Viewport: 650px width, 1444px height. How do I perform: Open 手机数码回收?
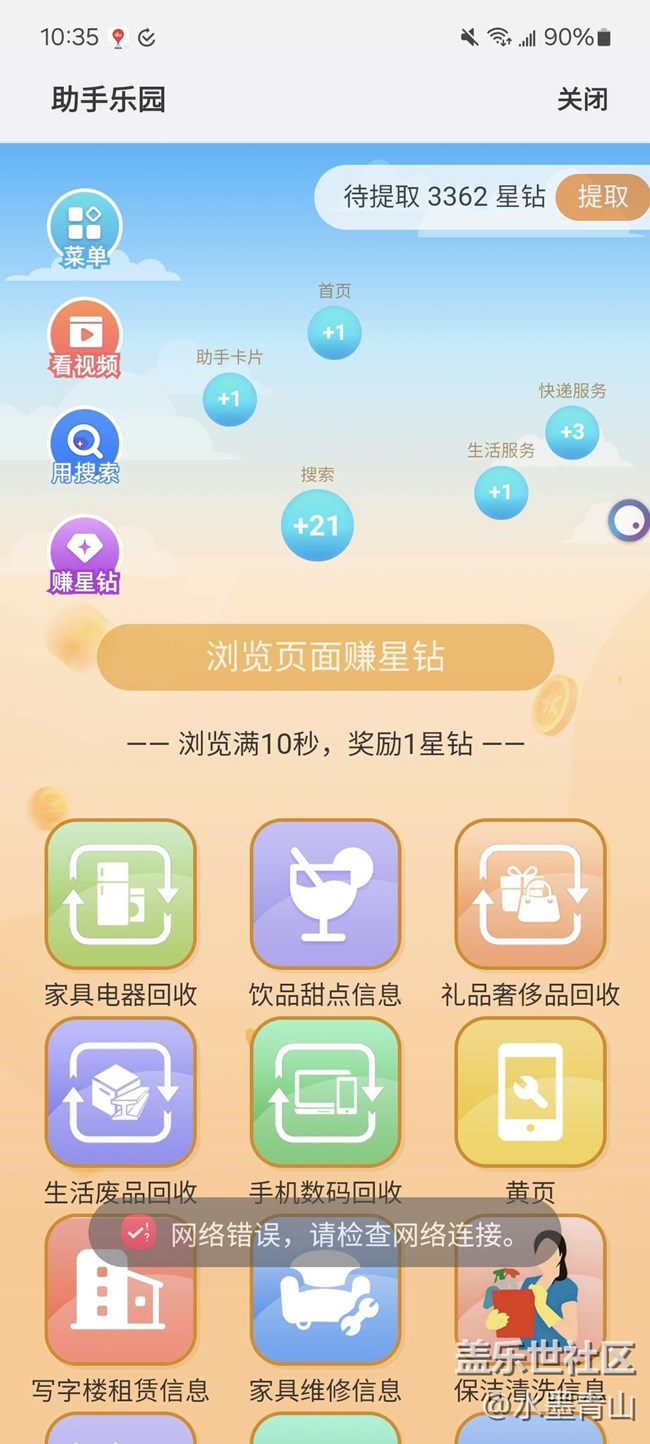(325, 1093)
